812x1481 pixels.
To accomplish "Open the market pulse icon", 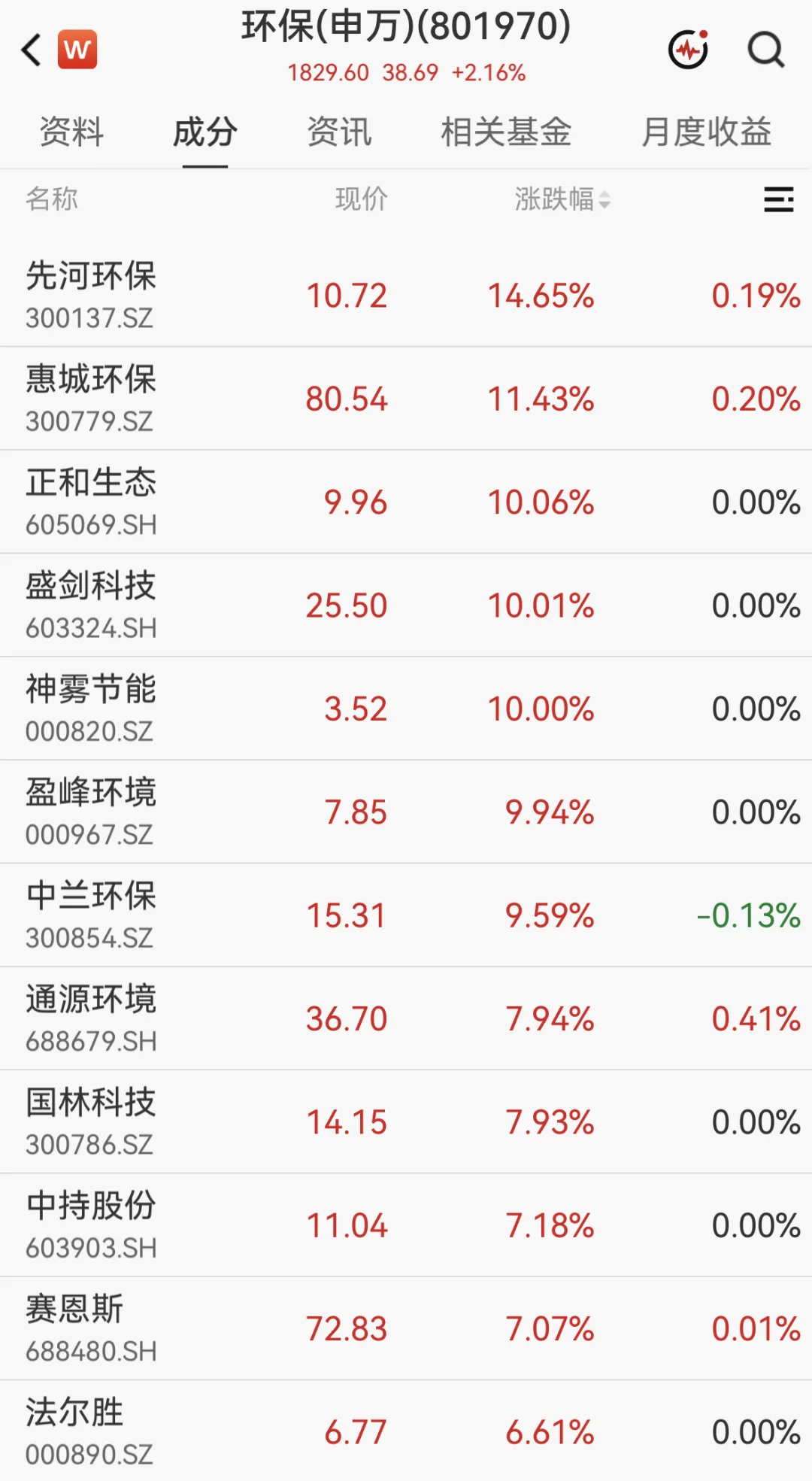I will pos(689,50).
